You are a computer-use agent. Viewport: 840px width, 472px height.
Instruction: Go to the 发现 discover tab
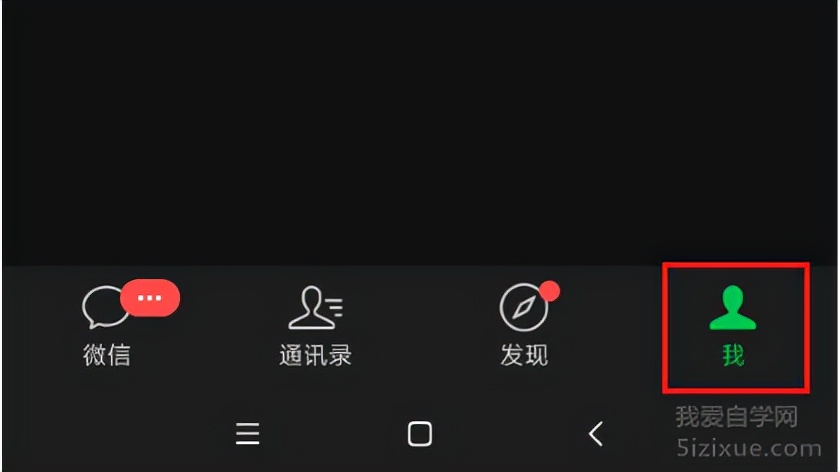[x=524, y=324]
